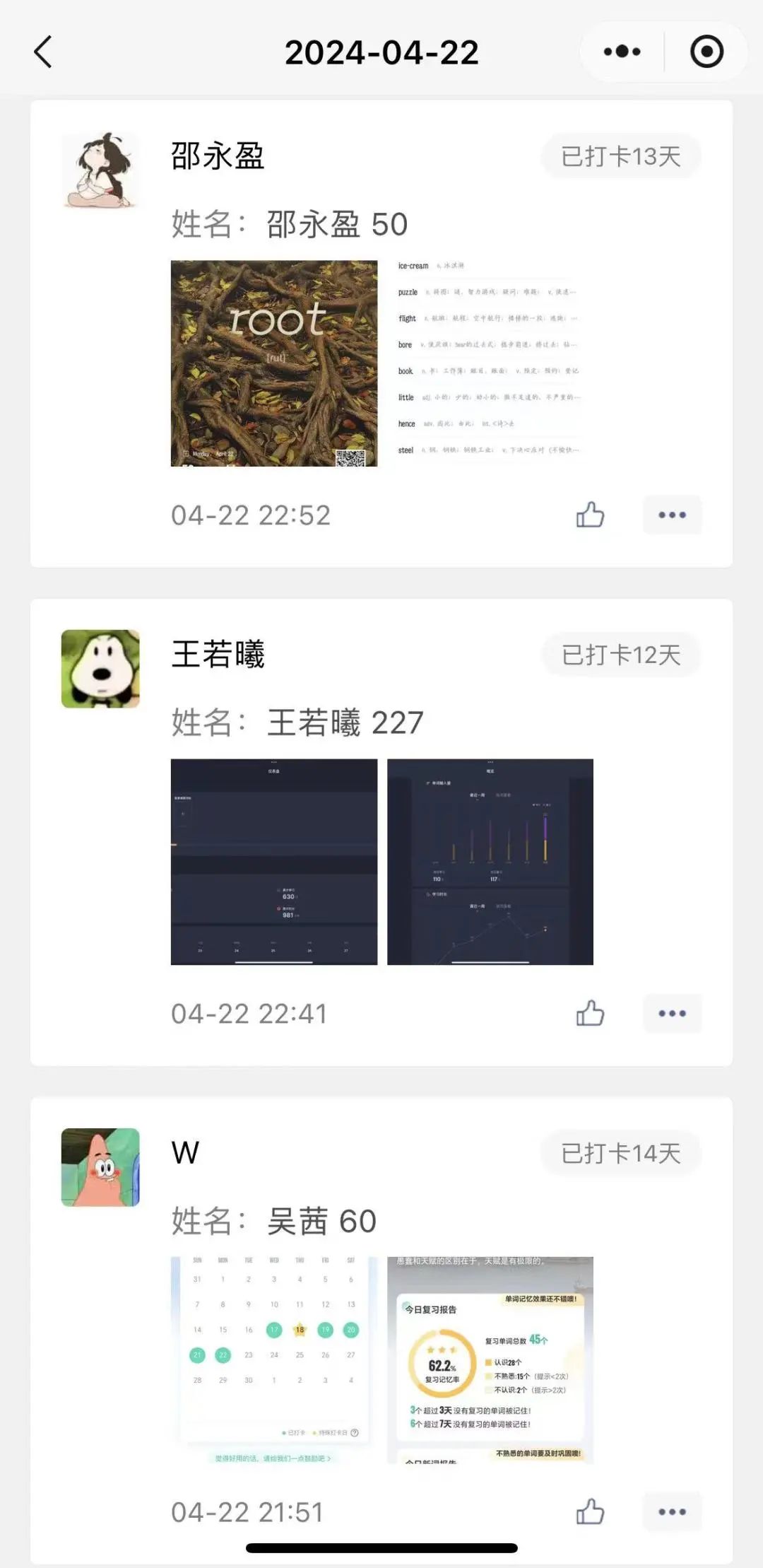
Task: Open more options on 邵永盈's post
Action: [x=672, y=515]
